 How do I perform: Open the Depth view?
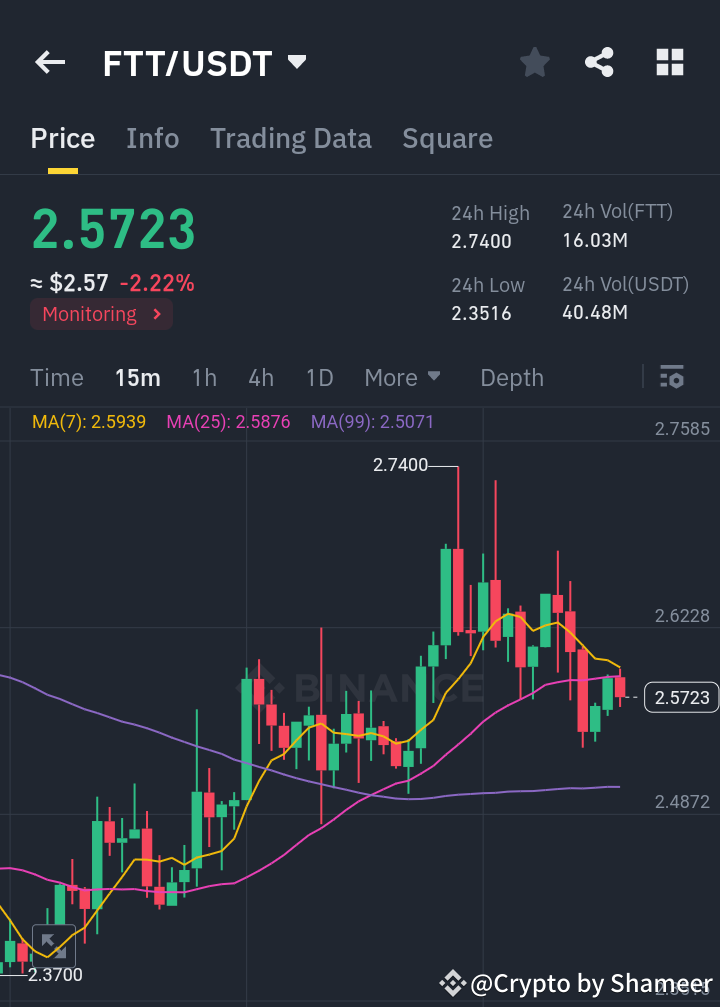tap(511, 378)
